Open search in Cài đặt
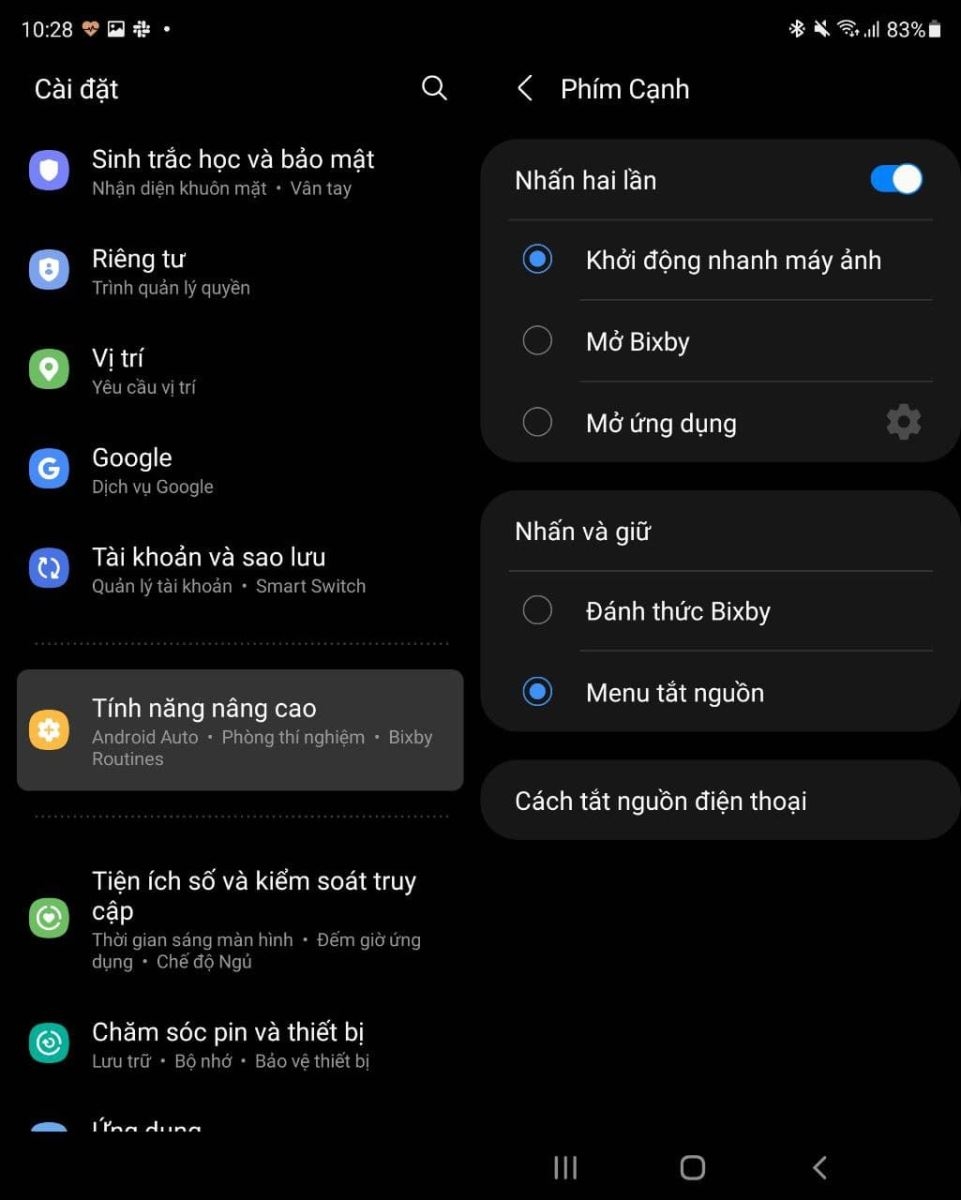Image resolution: width=961 pixels, height=1200 pixels. click(434, 88)
